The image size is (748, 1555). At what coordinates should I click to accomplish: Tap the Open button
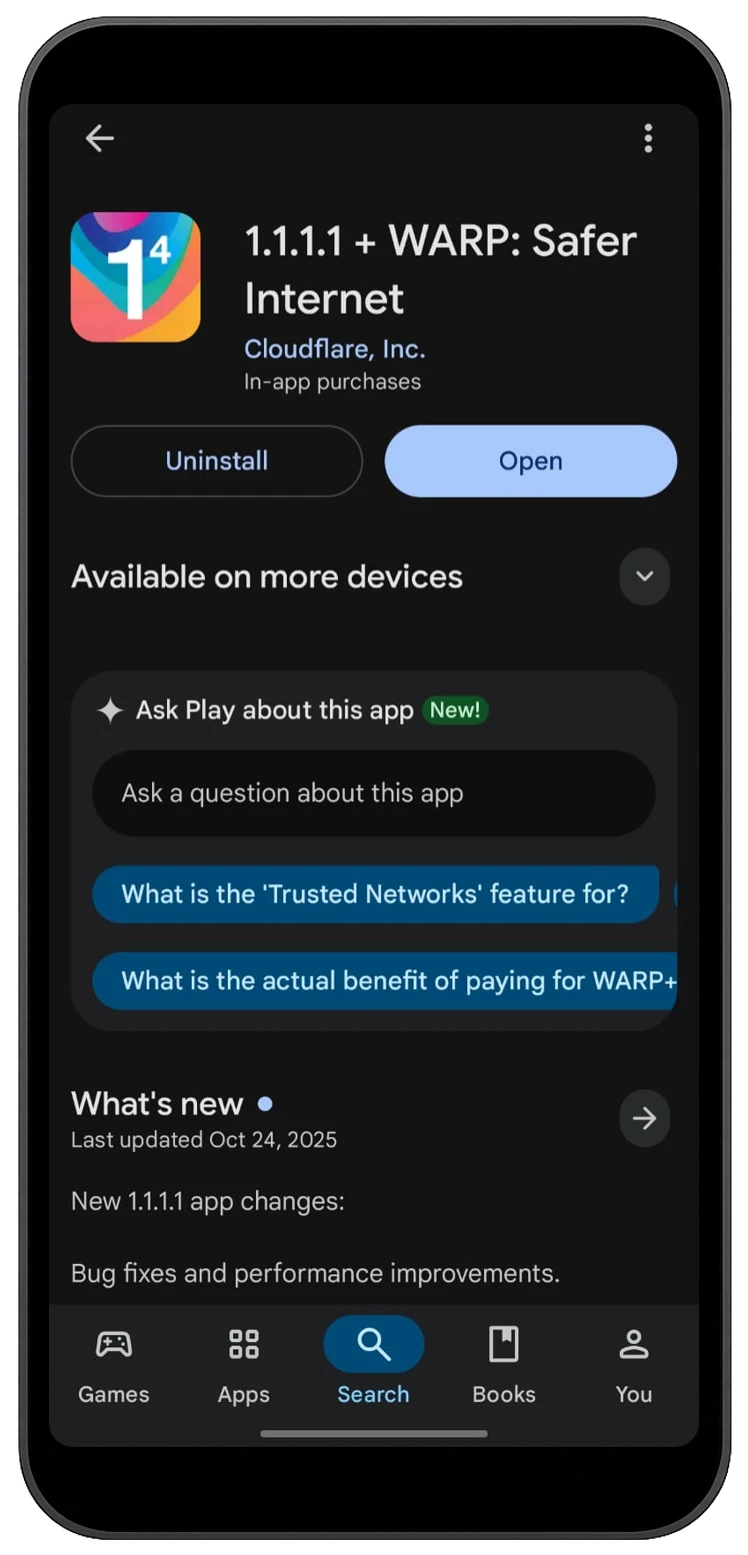531,461
